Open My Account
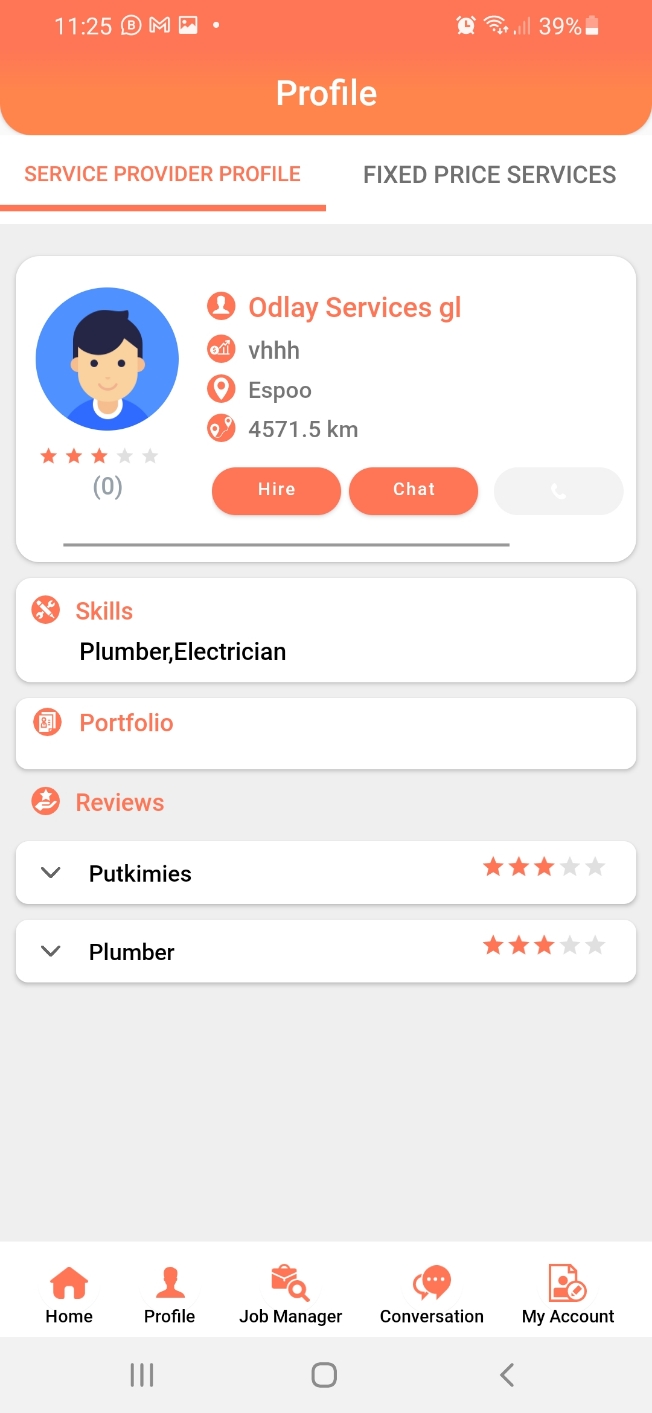 (x=568, y=1294)
